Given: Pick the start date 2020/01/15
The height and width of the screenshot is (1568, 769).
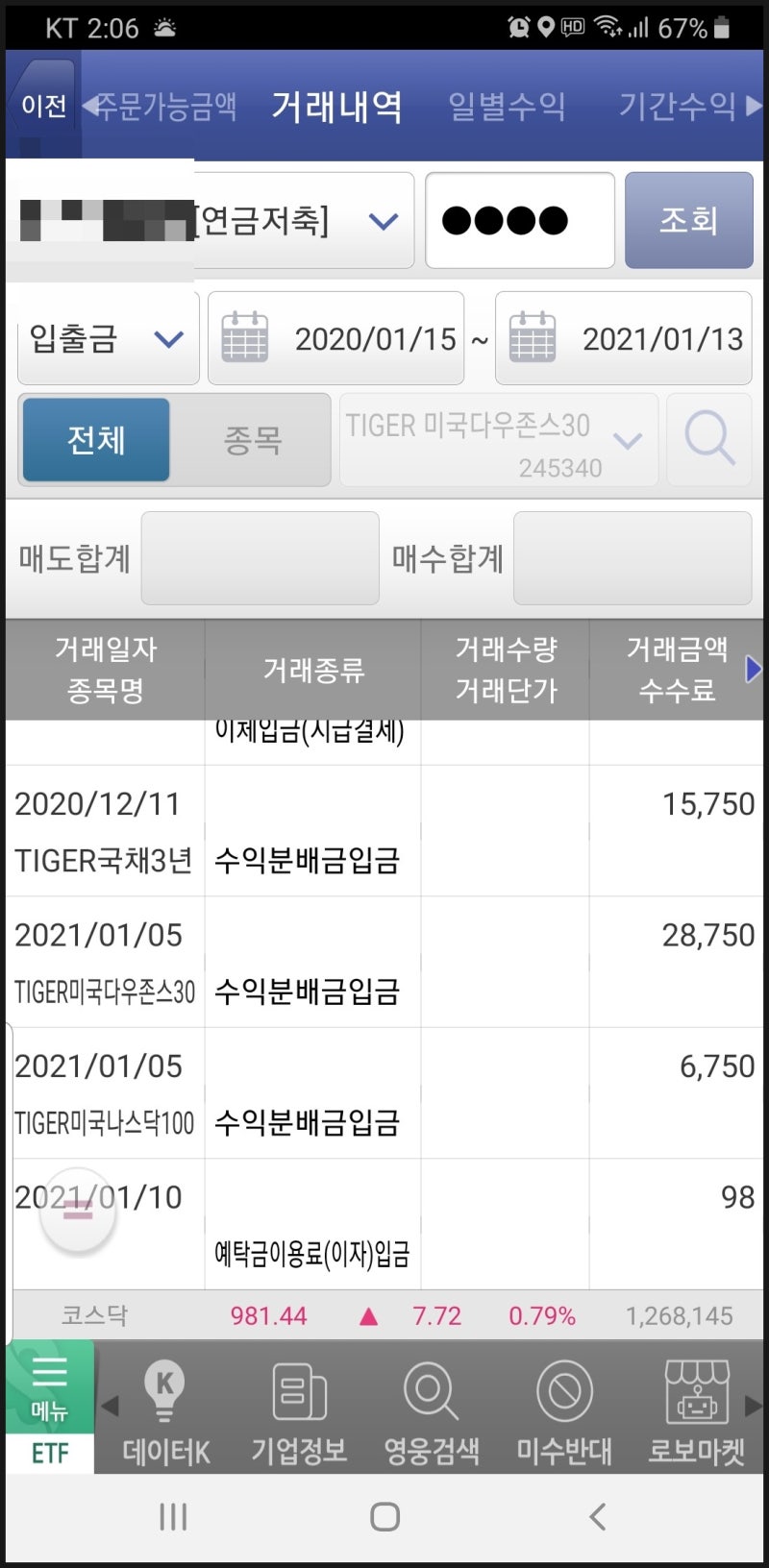Looking at the screenshot, I should pos(336,338).
